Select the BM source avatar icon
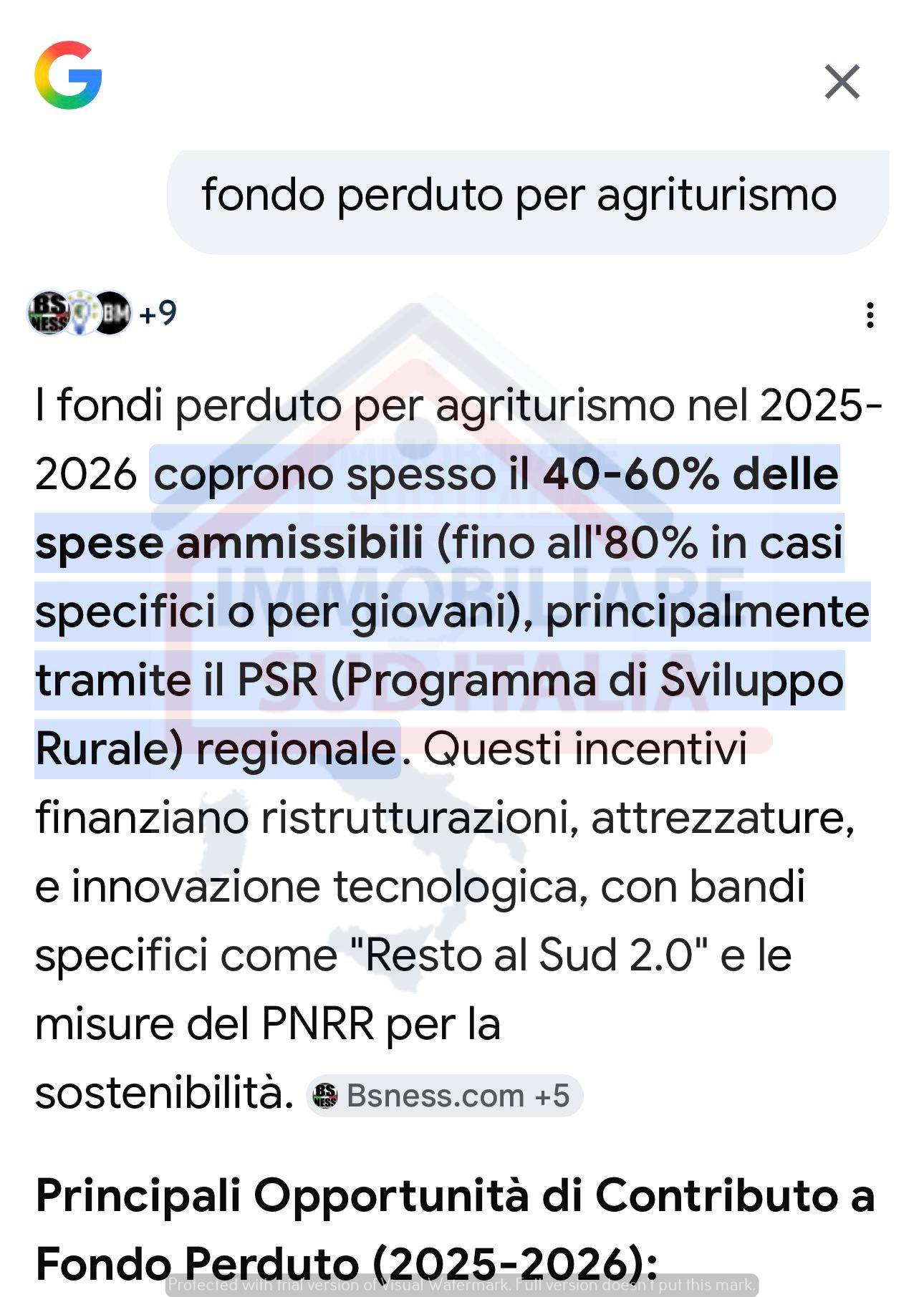 [113, 313]
